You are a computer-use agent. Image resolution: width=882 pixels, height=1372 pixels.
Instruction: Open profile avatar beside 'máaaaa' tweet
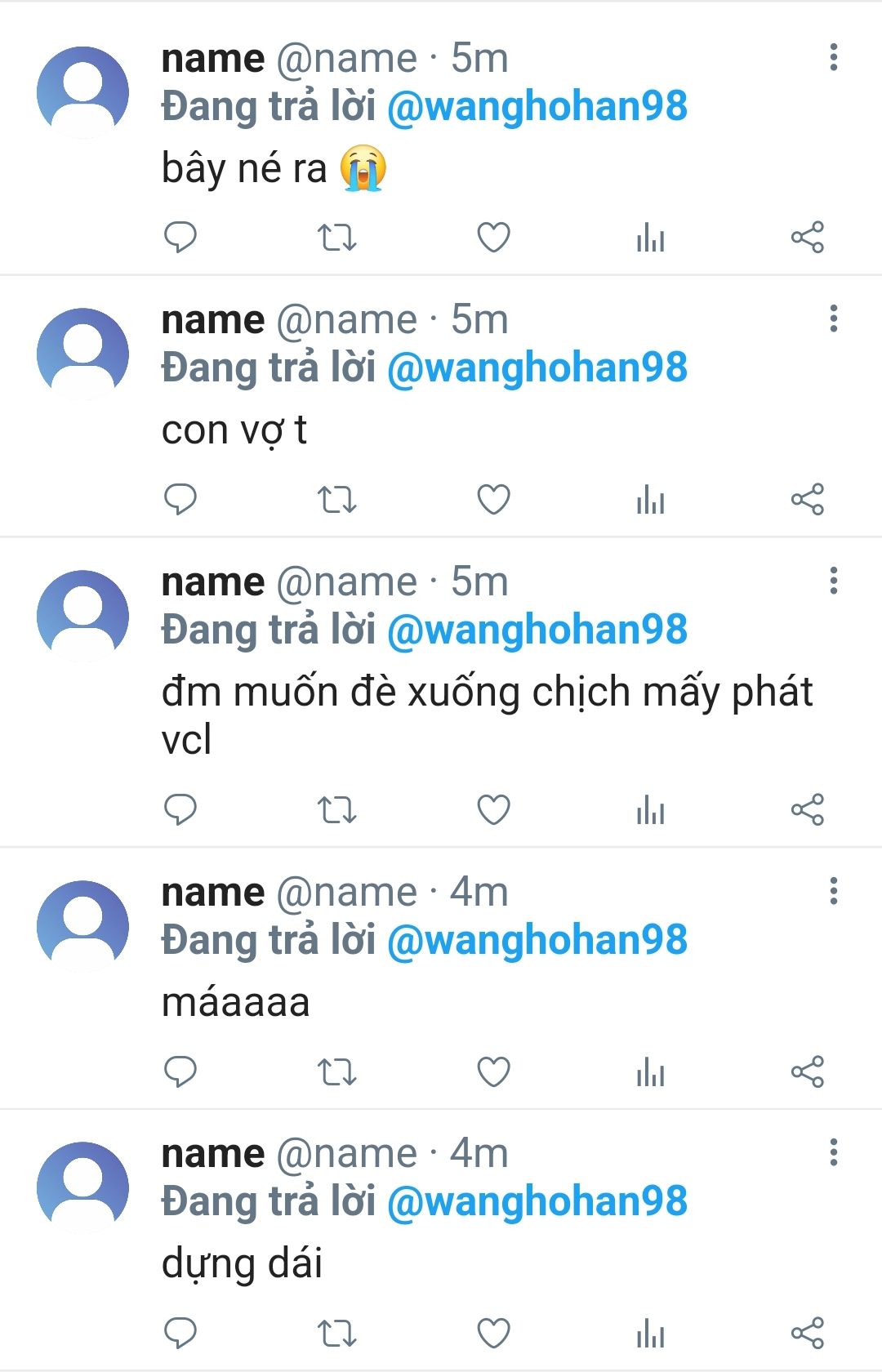click(x=82, y=925)
